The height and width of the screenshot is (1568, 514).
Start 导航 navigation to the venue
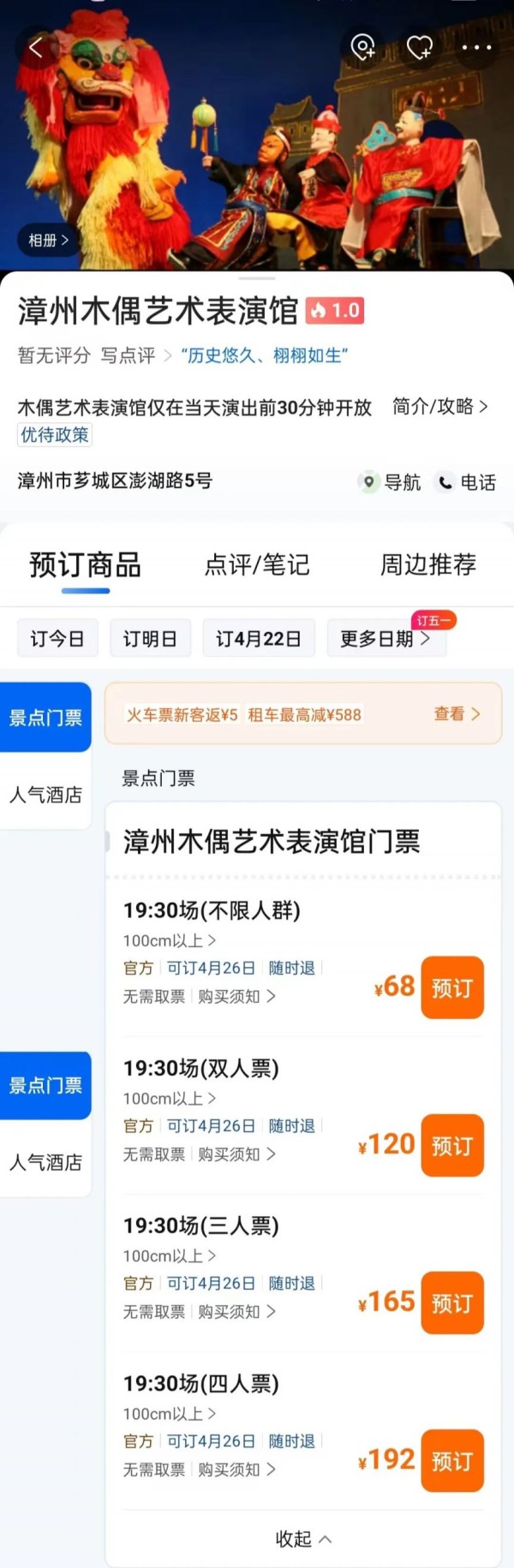coord(391,482)
